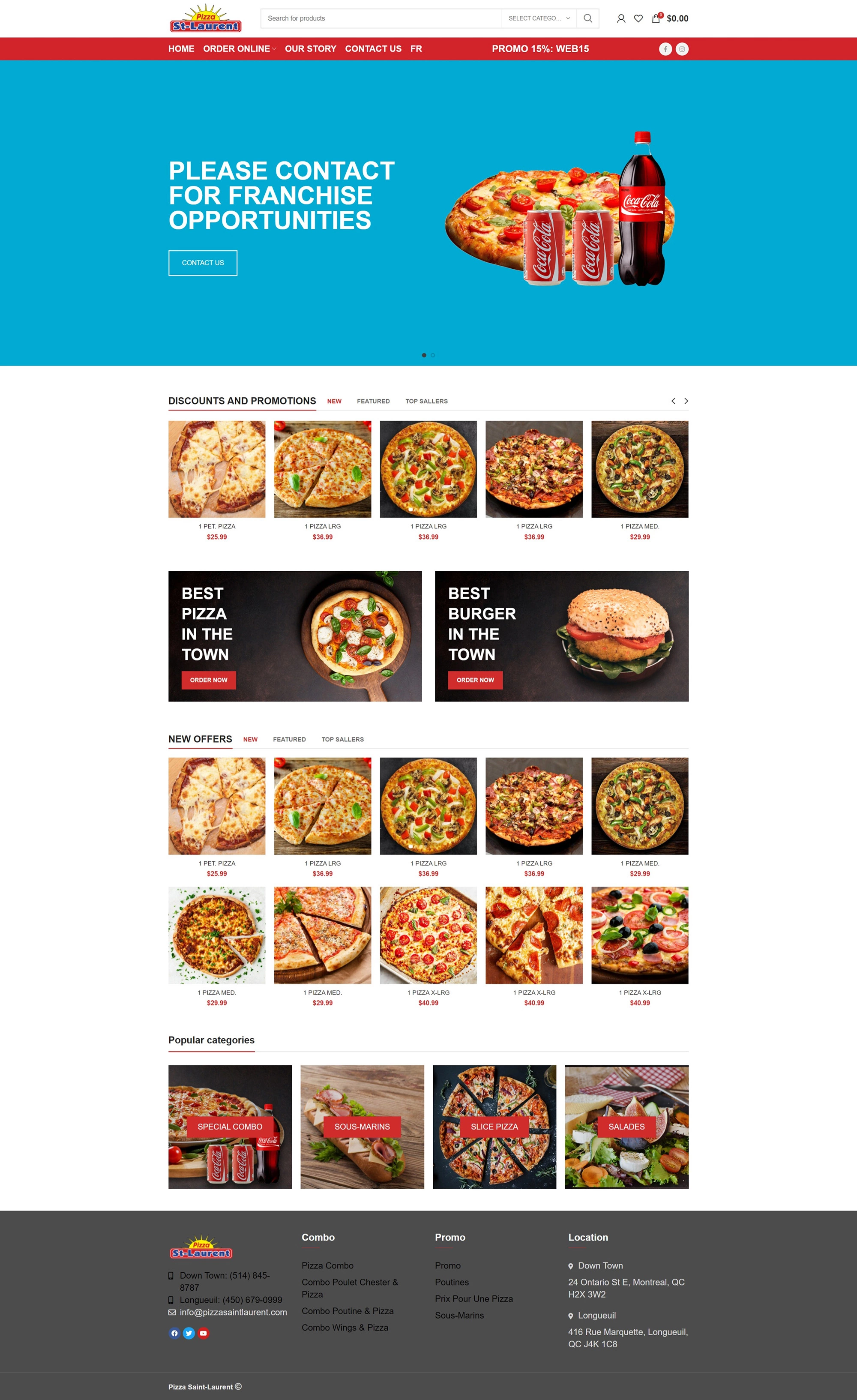Open the 1 Pet. Pizza product in Discounts
This screenshot has width=857, height=1400.
216,469
